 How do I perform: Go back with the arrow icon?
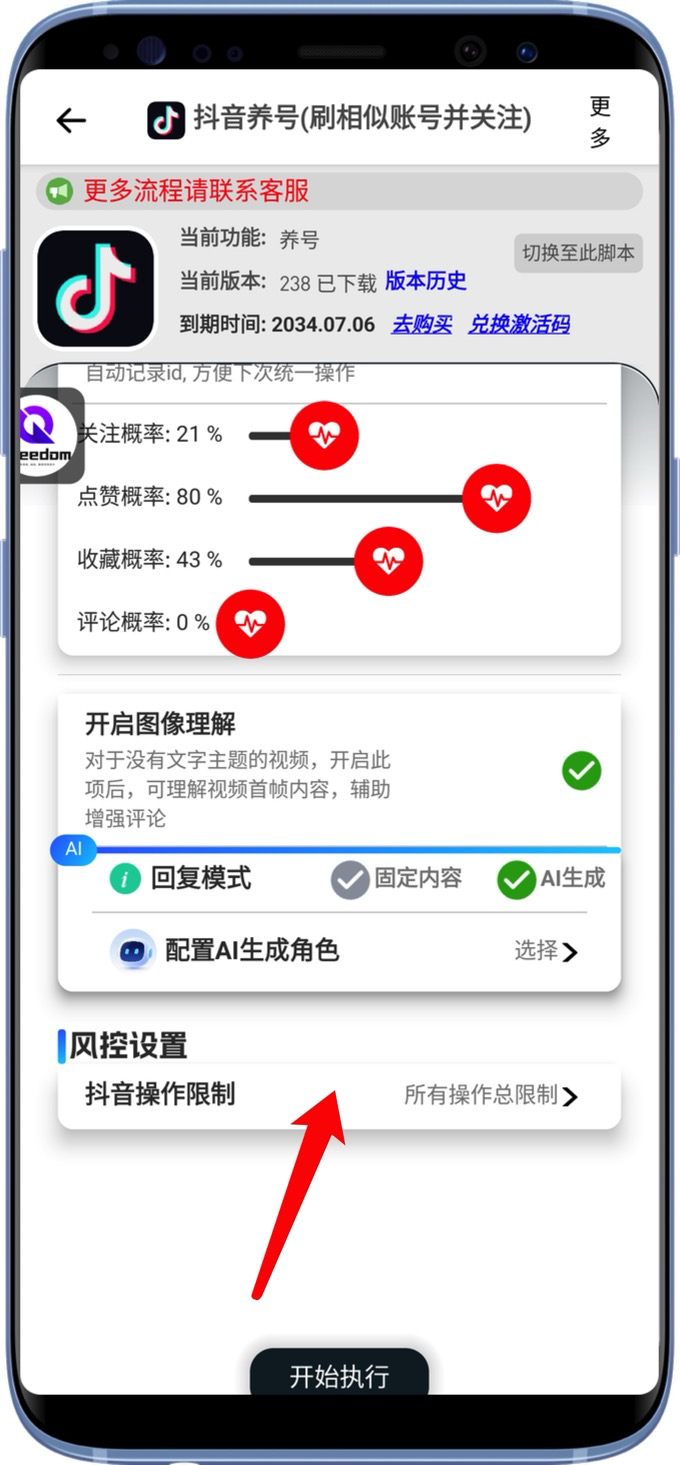click(x=71, y=121)
